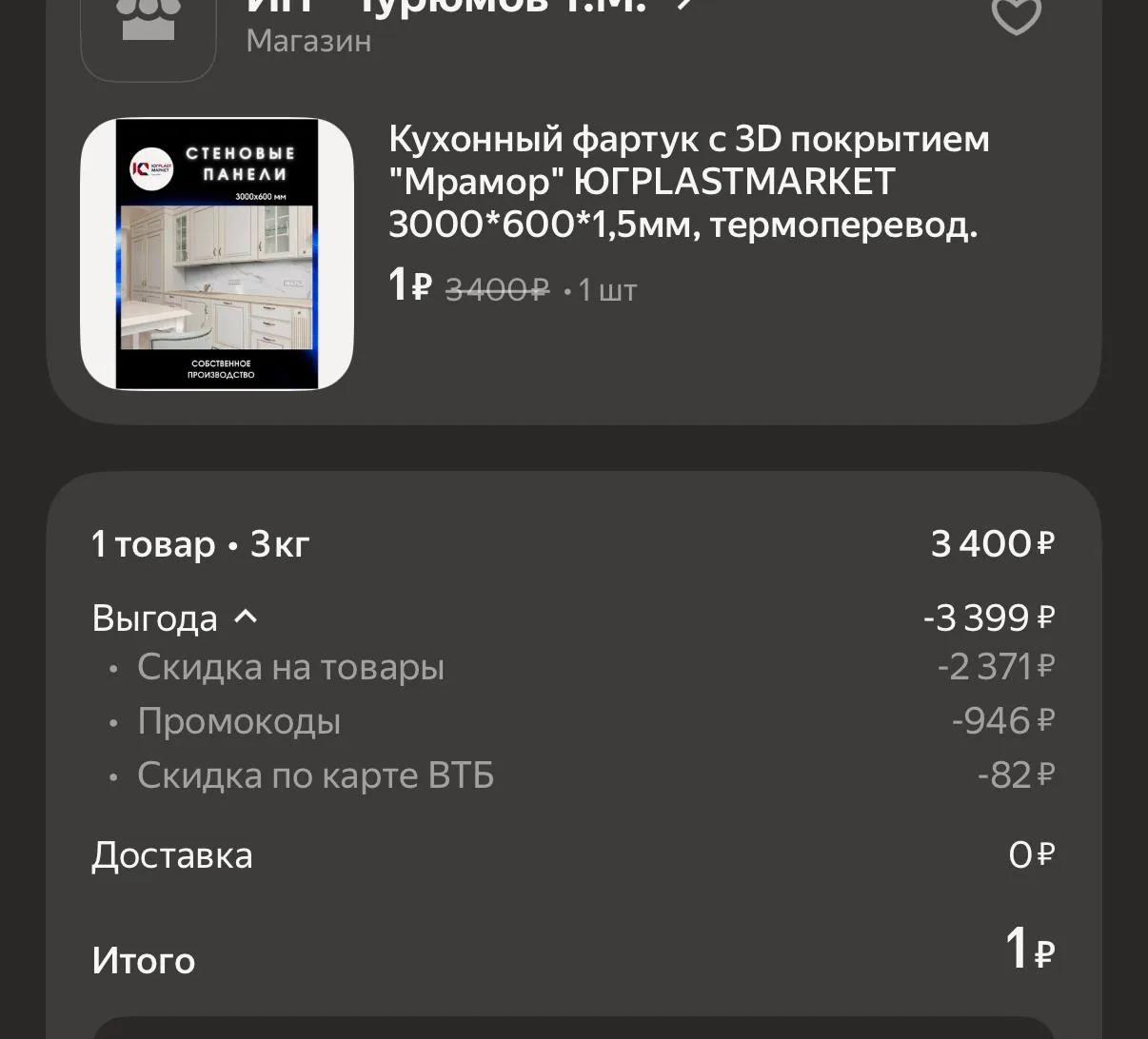Open the kitchen backsplash product image
Viewport: 1148px width, 1039px height.
[x=217, y=254]
